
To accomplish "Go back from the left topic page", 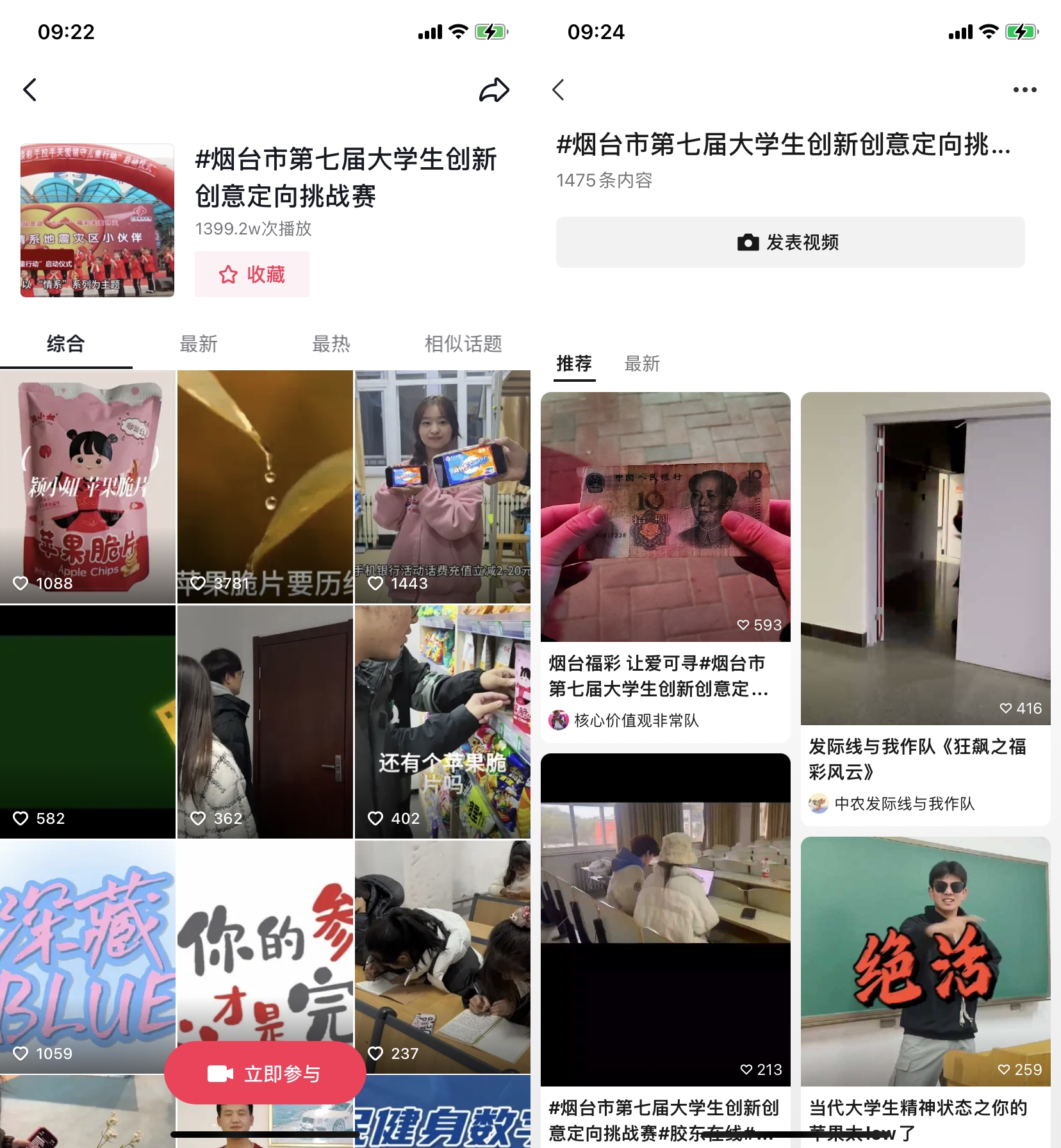I will [30, 90].
